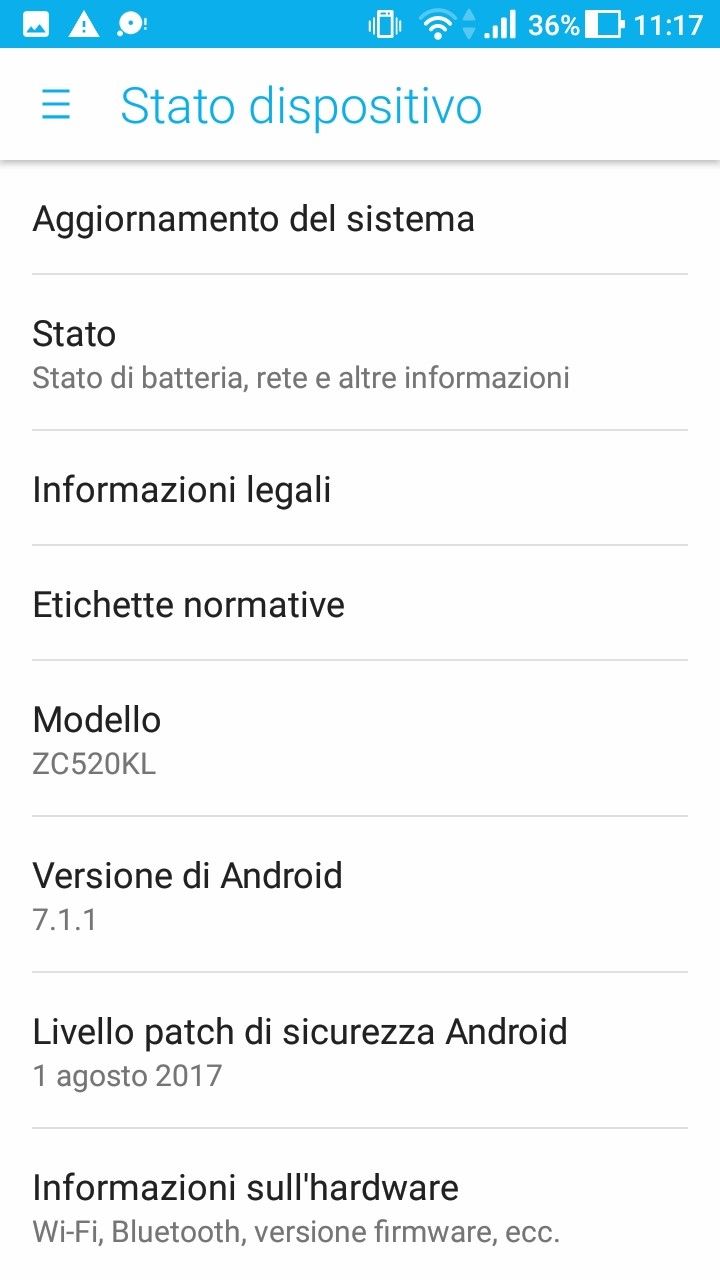This screenshot has height=1280, width=720.
Task: Open the hamburger drawer menu
Action: tap(56, 105)
